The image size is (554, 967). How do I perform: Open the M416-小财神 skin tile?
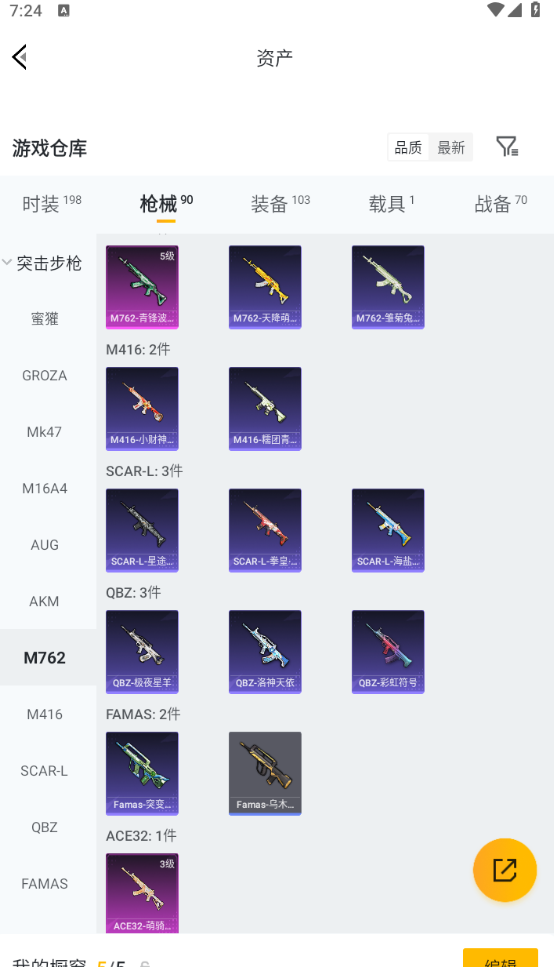(x=142, y=409)
